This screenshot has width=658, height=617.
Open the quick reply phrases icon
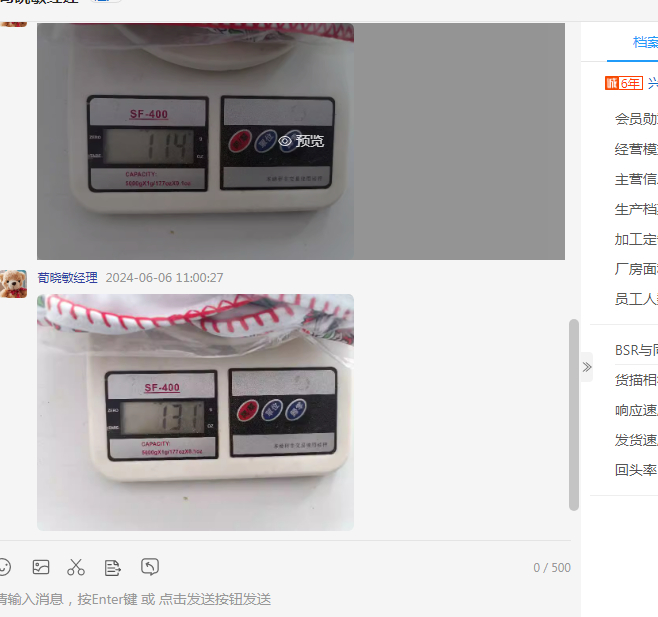point(113,567)
